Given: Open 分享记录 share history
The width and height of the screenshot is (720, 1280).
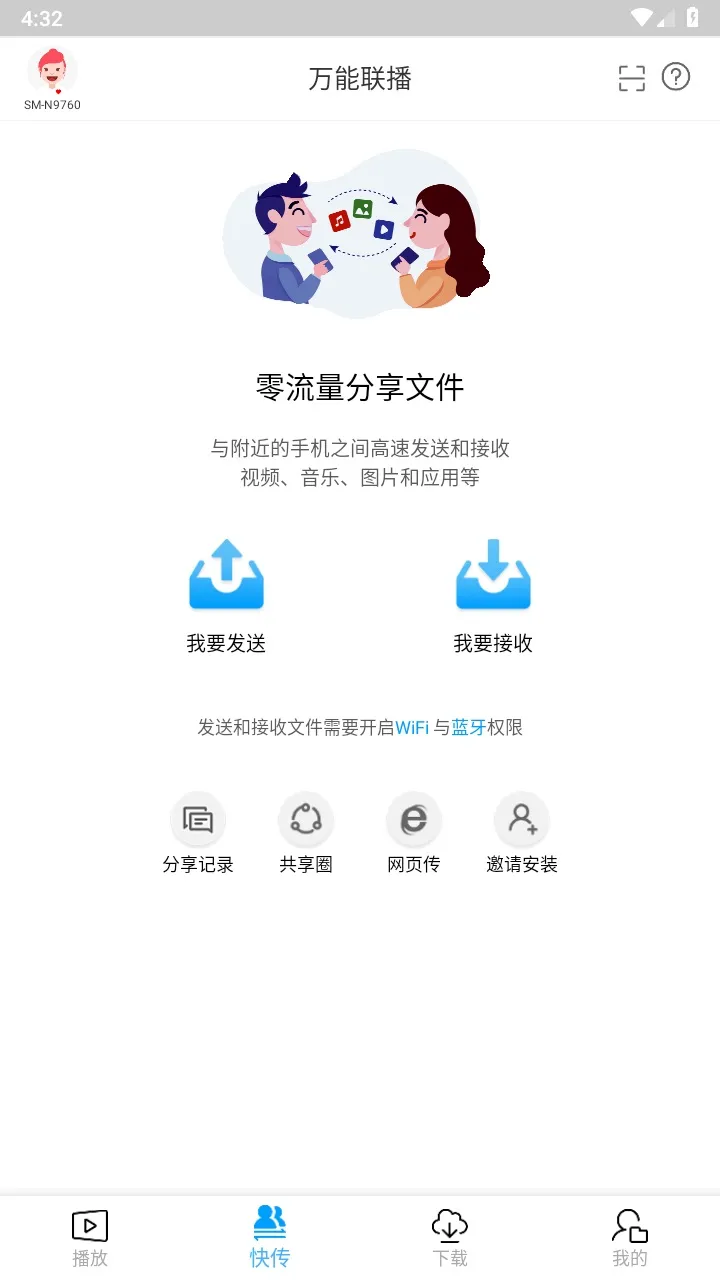Looking at the screenshot, I should pos(198,833).
